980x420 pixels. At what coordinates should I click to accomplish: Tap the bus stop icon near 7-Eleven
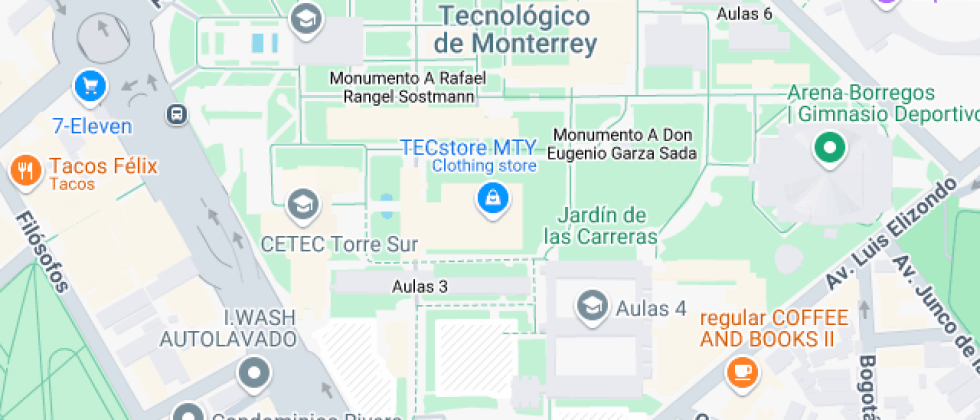pyautogui.click(x=177, y=114)
